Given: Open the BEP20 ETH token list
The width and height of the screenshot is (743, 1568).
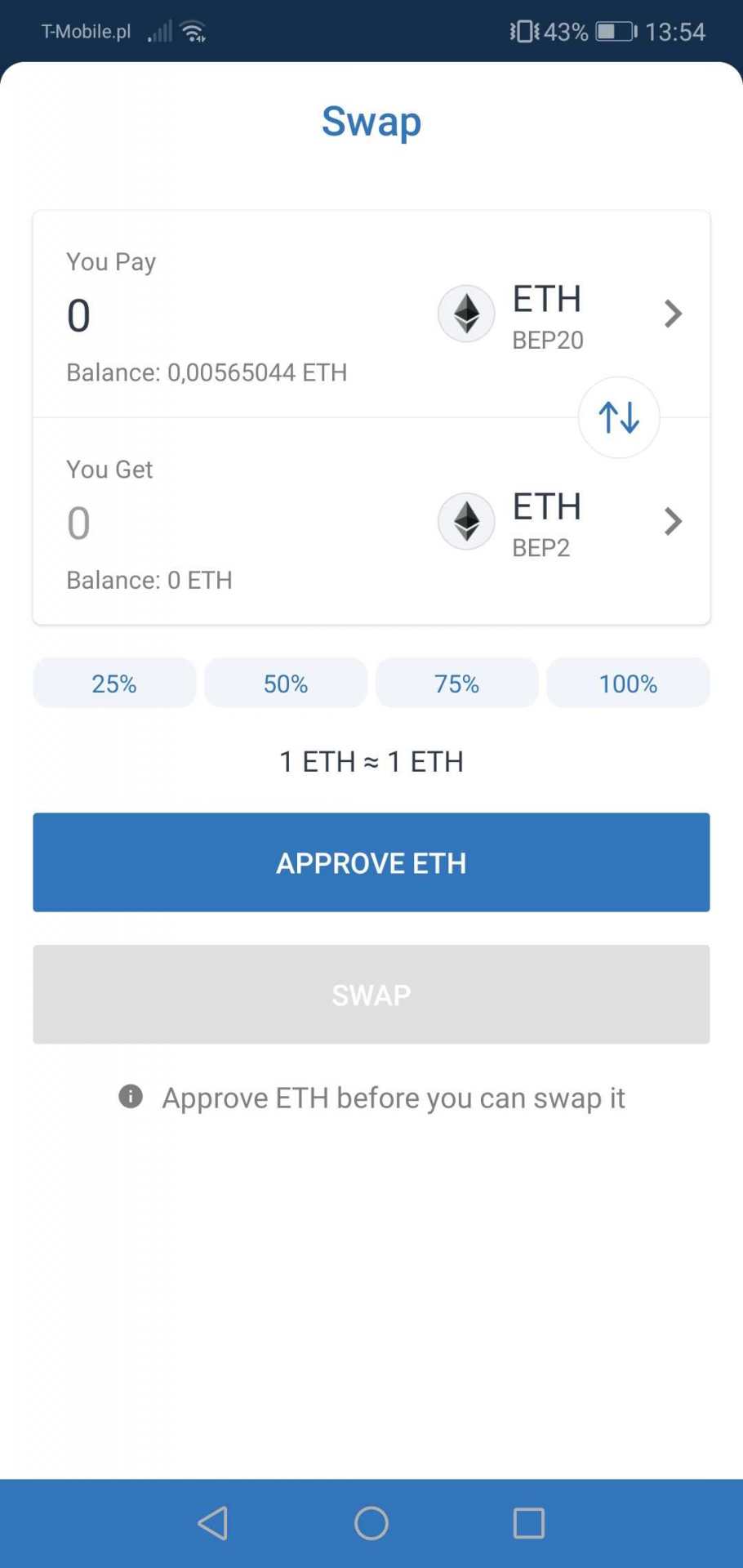Looking at the screenshot, I should 547,313.
